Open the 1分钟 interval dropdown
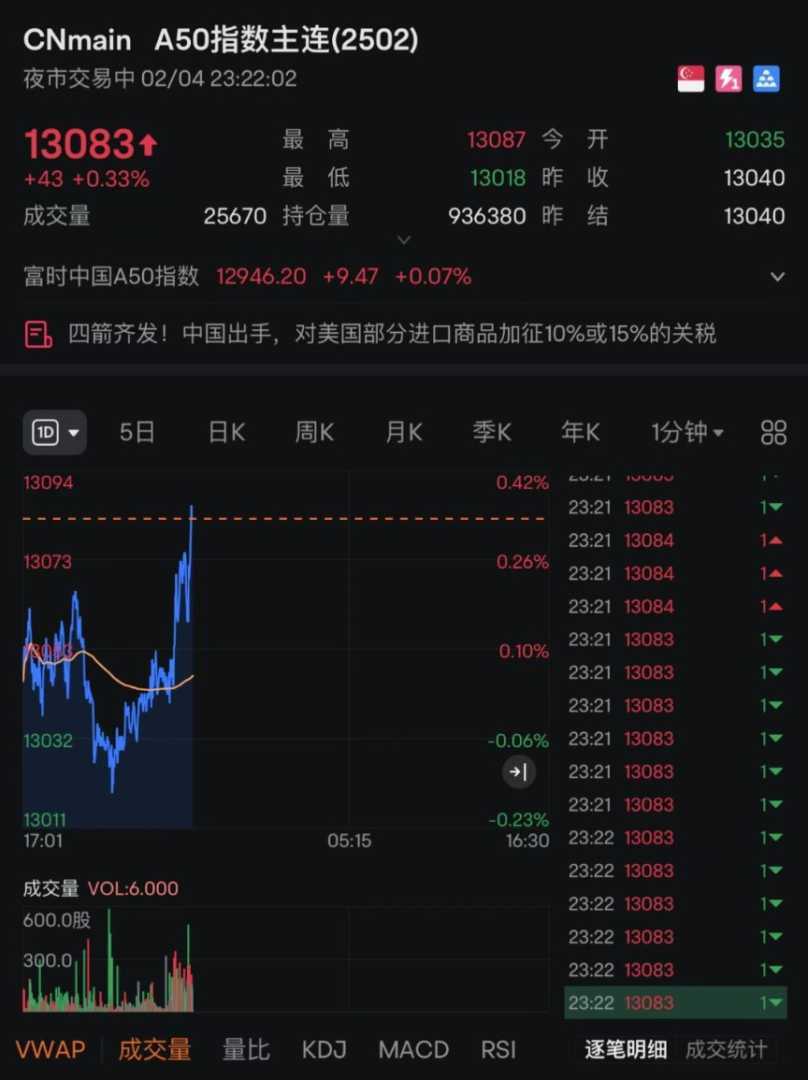This screenshot has height=1080, width=808. (687, 432)
